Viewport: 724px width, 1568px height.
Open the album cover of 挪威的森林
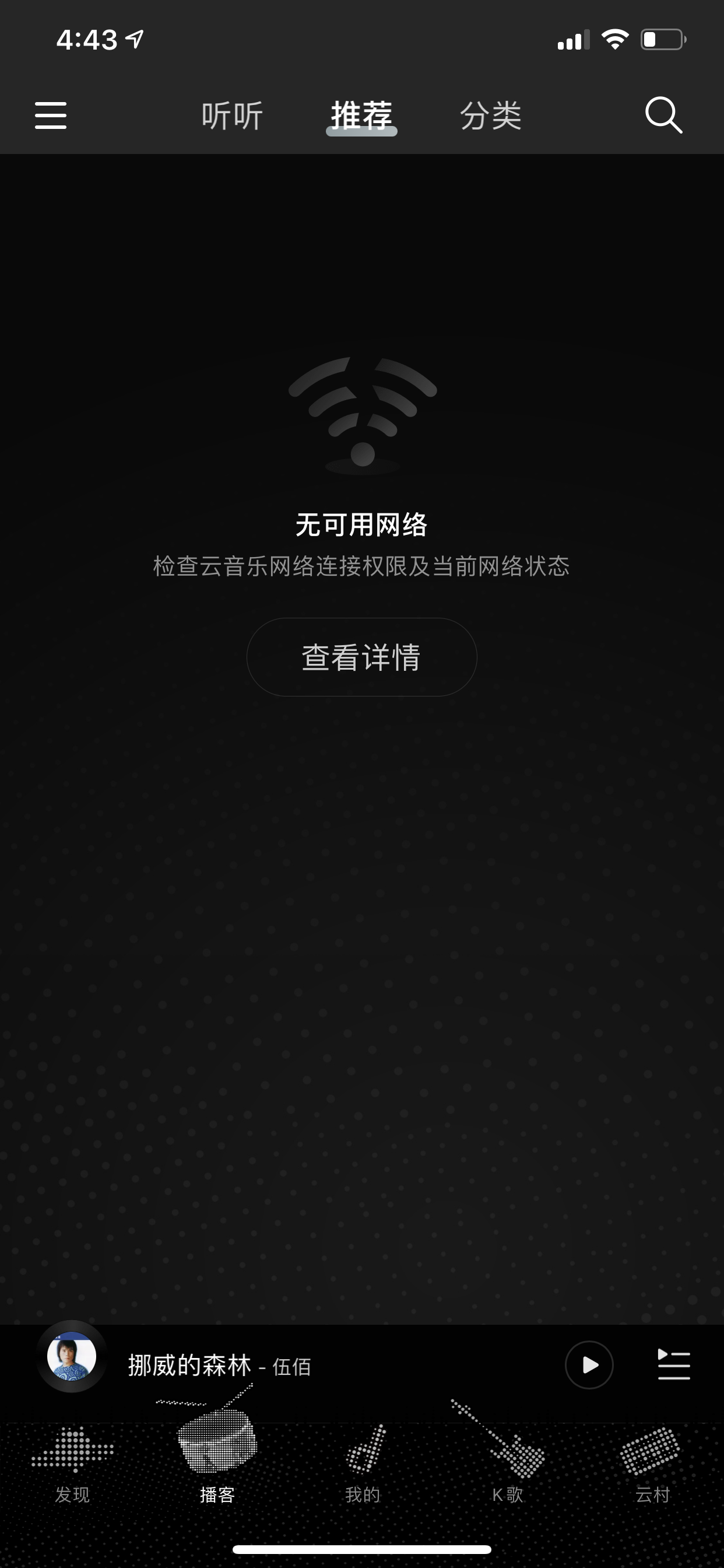pos(72,1356)
